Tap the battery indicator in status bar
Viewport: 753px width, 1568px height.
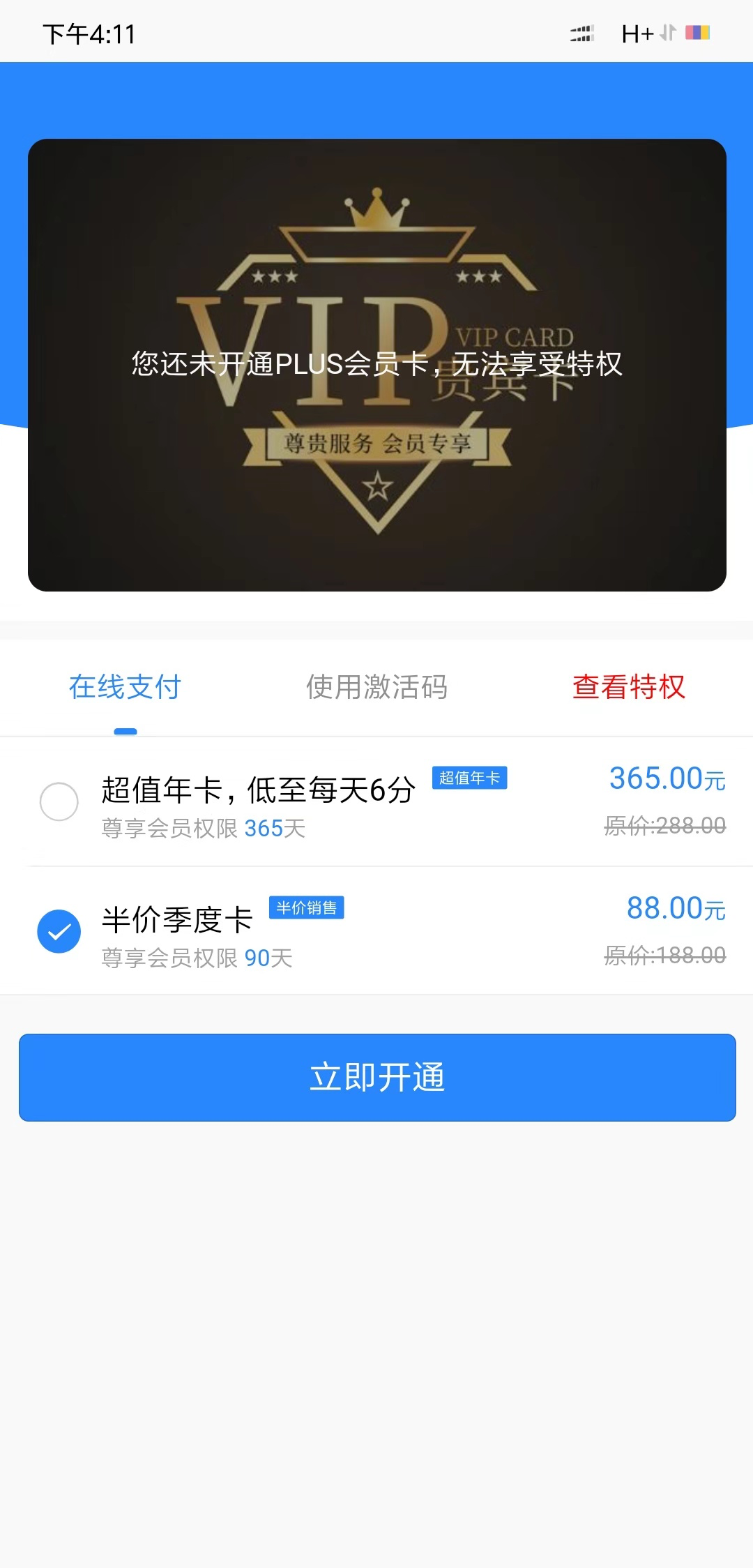pyautogui.click(x=697, y=32)
